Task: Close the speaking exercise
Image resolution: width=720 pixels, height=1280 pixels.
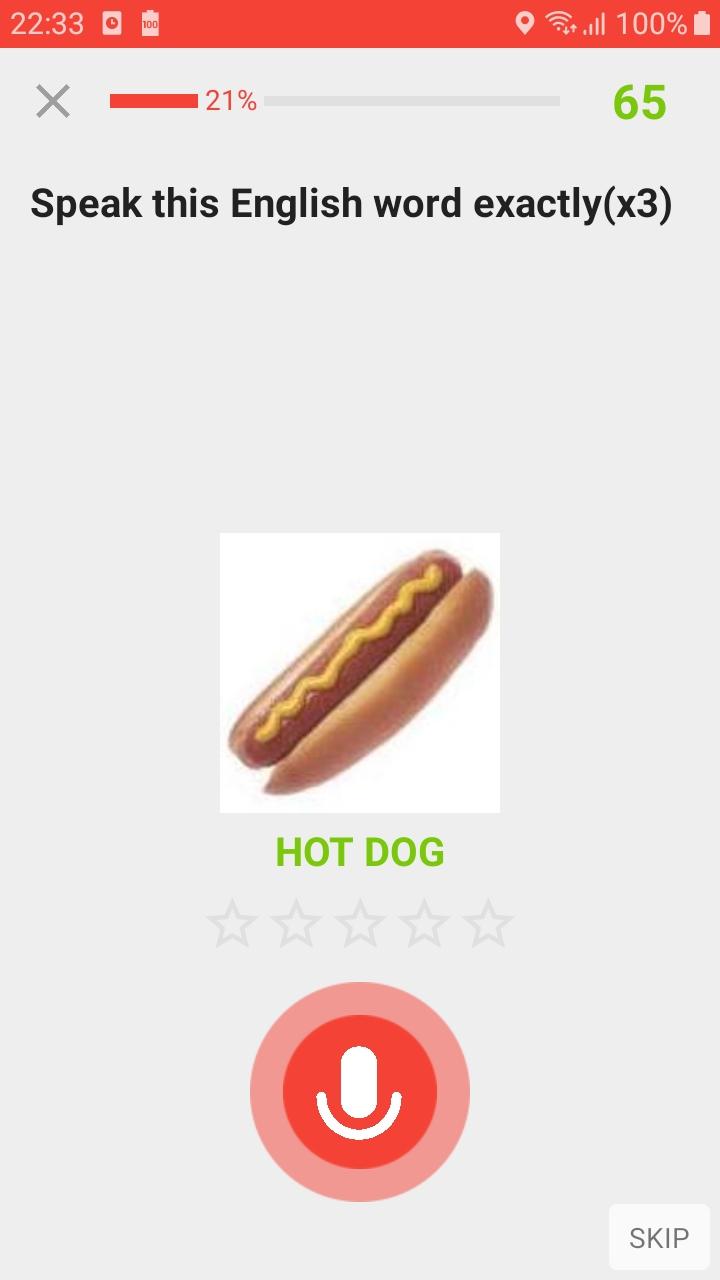Action: (53, 101)
